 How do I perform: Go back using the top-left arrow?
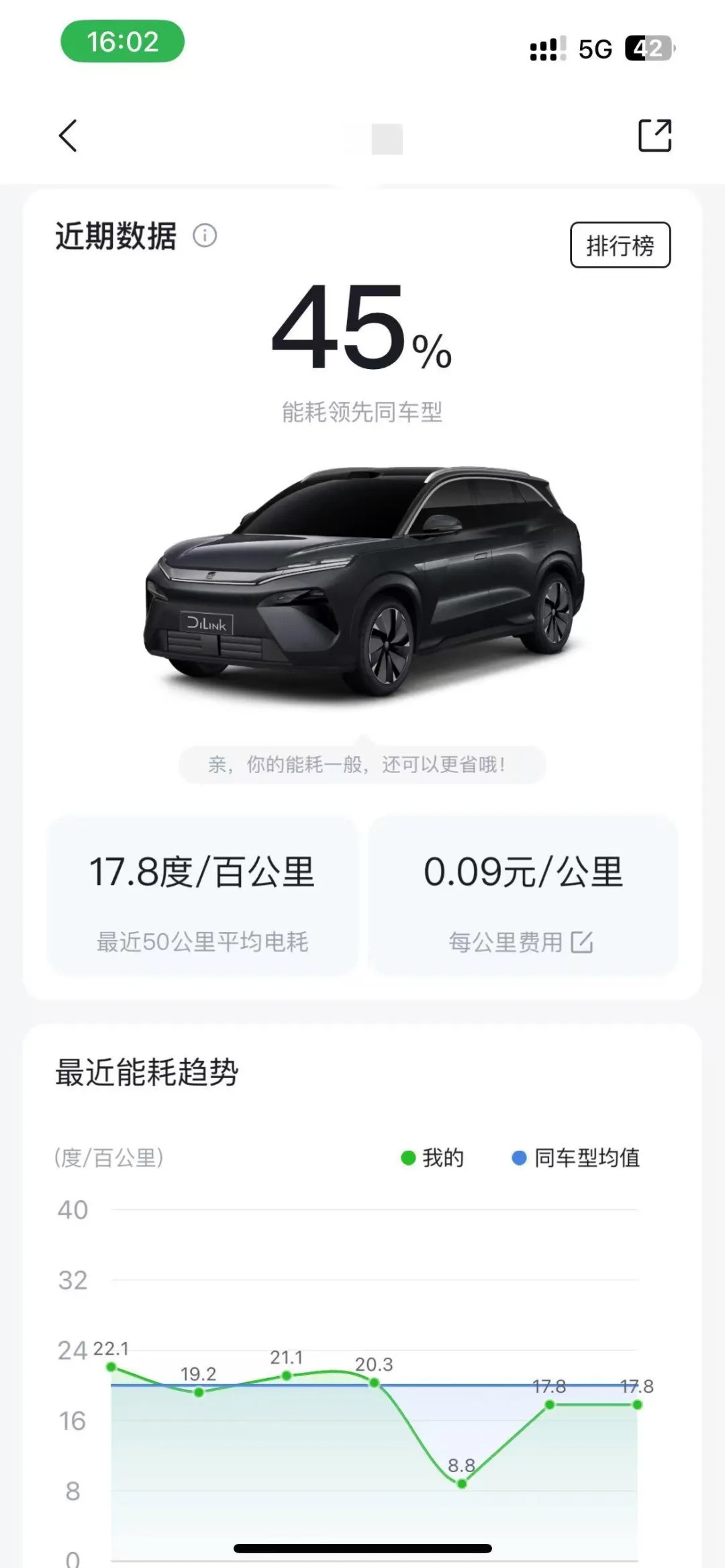point(68,136)
